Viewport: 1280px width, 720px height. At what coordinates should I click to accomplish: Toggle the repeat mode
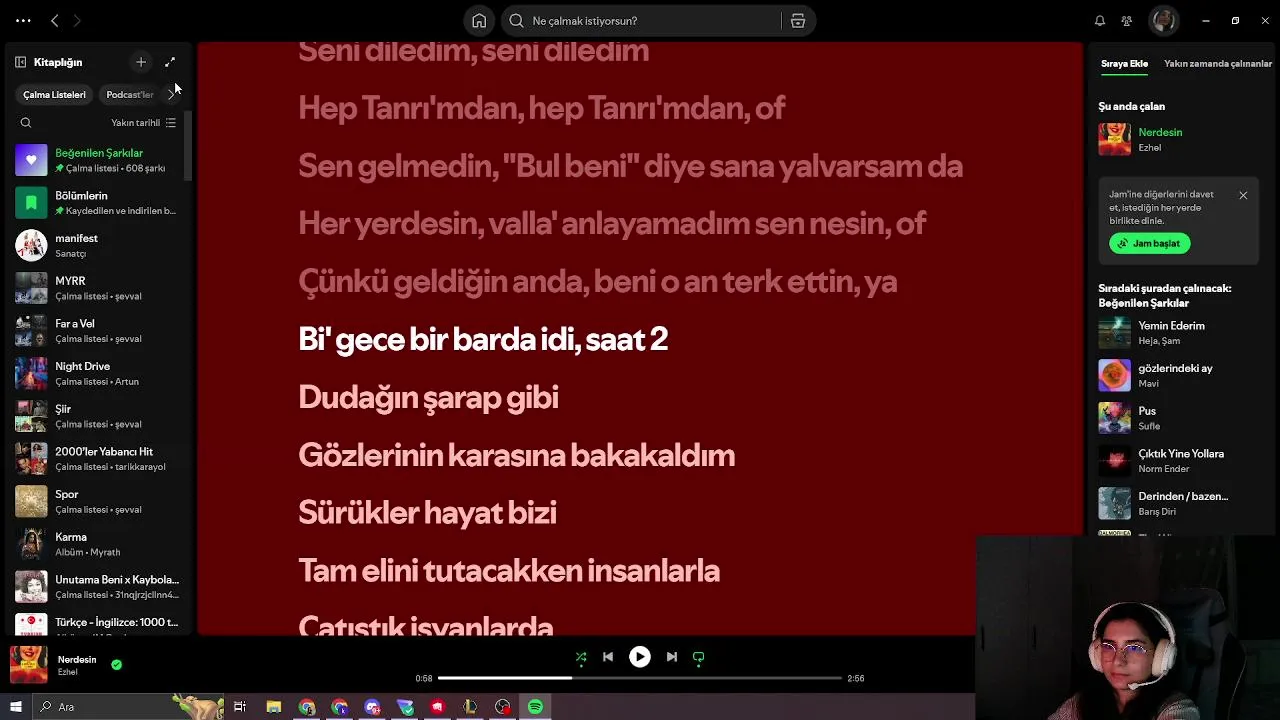[x=699, y=657]
